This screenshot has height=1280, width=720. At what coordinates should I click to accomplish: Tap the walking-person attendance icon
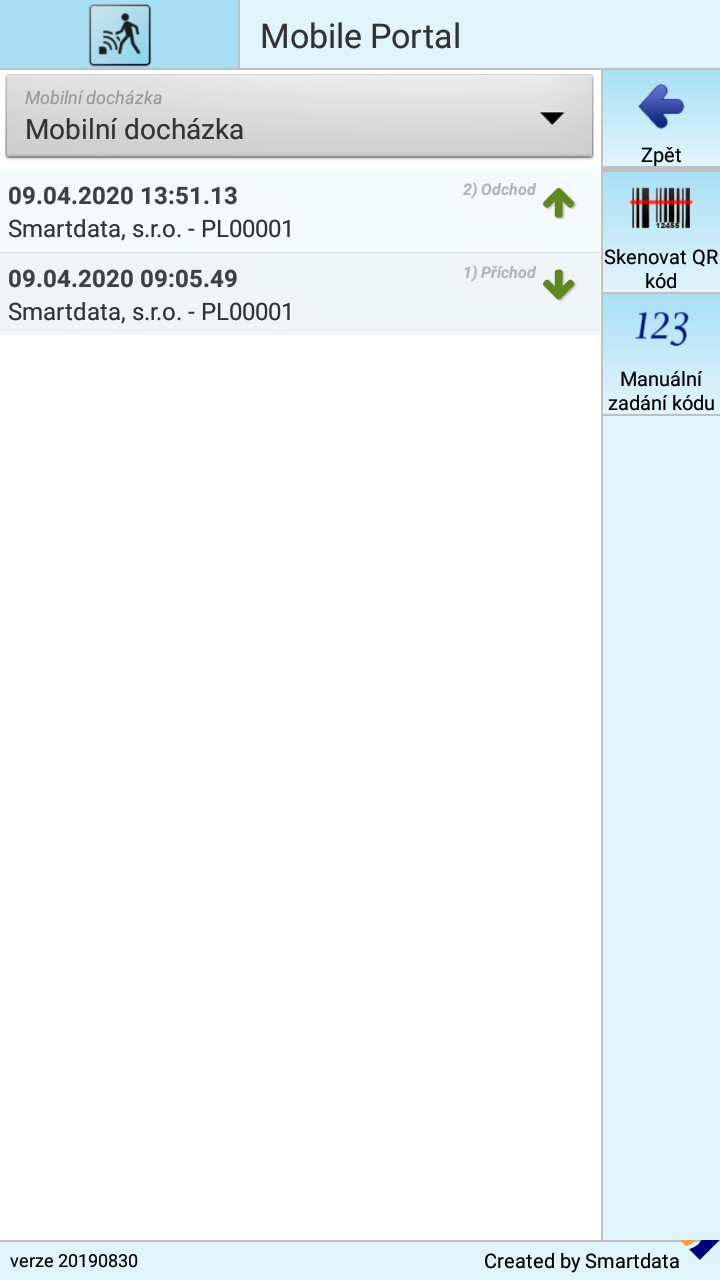coord(120,35)
